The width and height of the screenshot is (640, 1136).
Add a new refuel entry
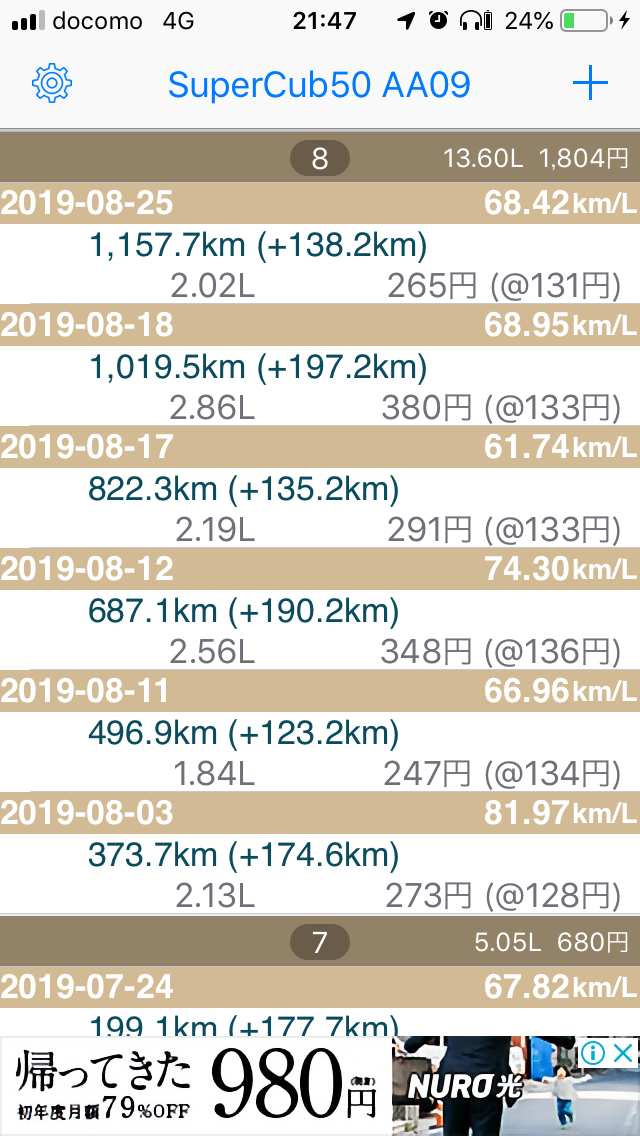click(590, 84)
